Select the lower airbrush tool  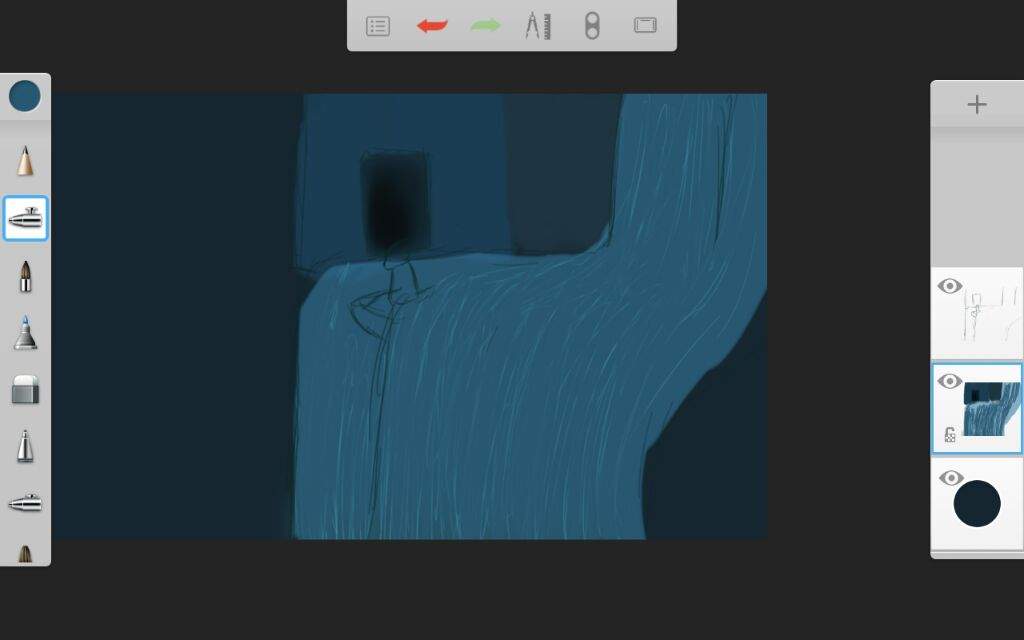[x=25, y=503]
